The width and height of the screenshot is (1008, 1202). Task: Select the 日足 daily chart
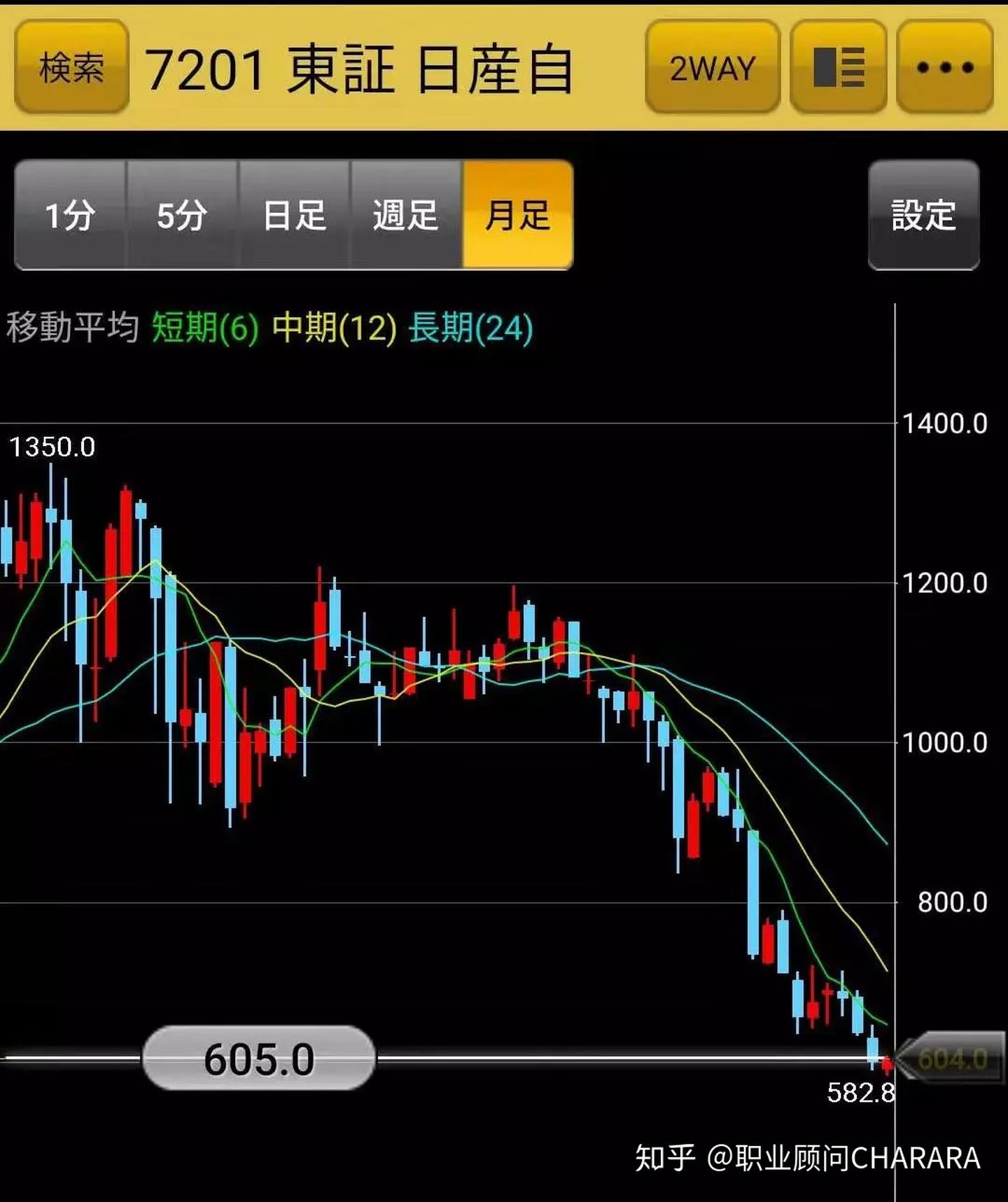click(294, 215)
